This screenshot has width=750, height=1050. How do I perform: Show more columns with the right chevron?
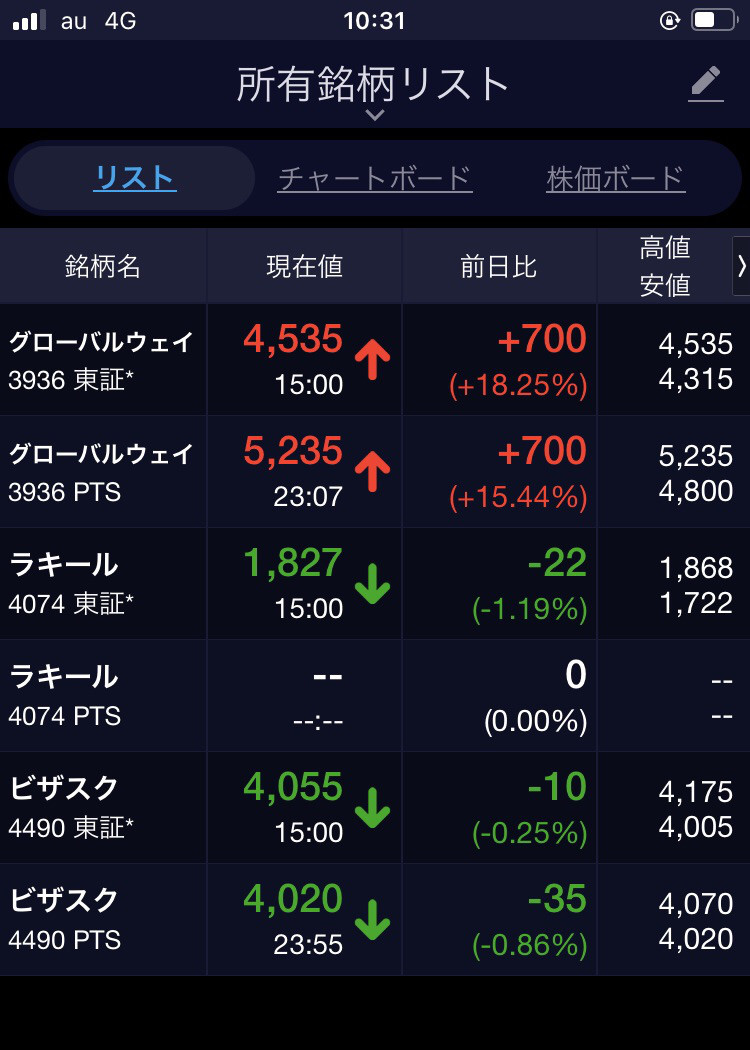click(741, 266)
